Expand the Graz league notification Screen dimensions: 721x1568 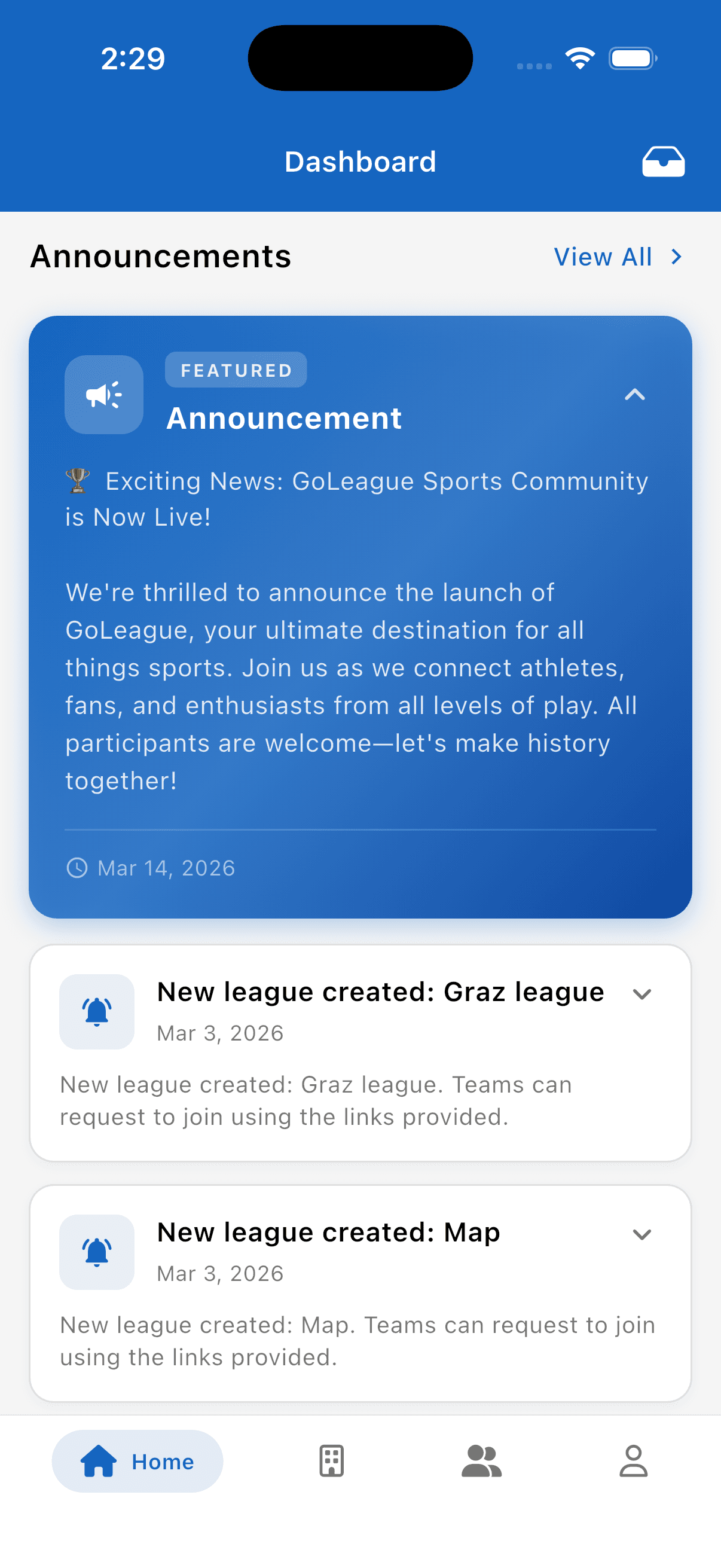point(643,993)
